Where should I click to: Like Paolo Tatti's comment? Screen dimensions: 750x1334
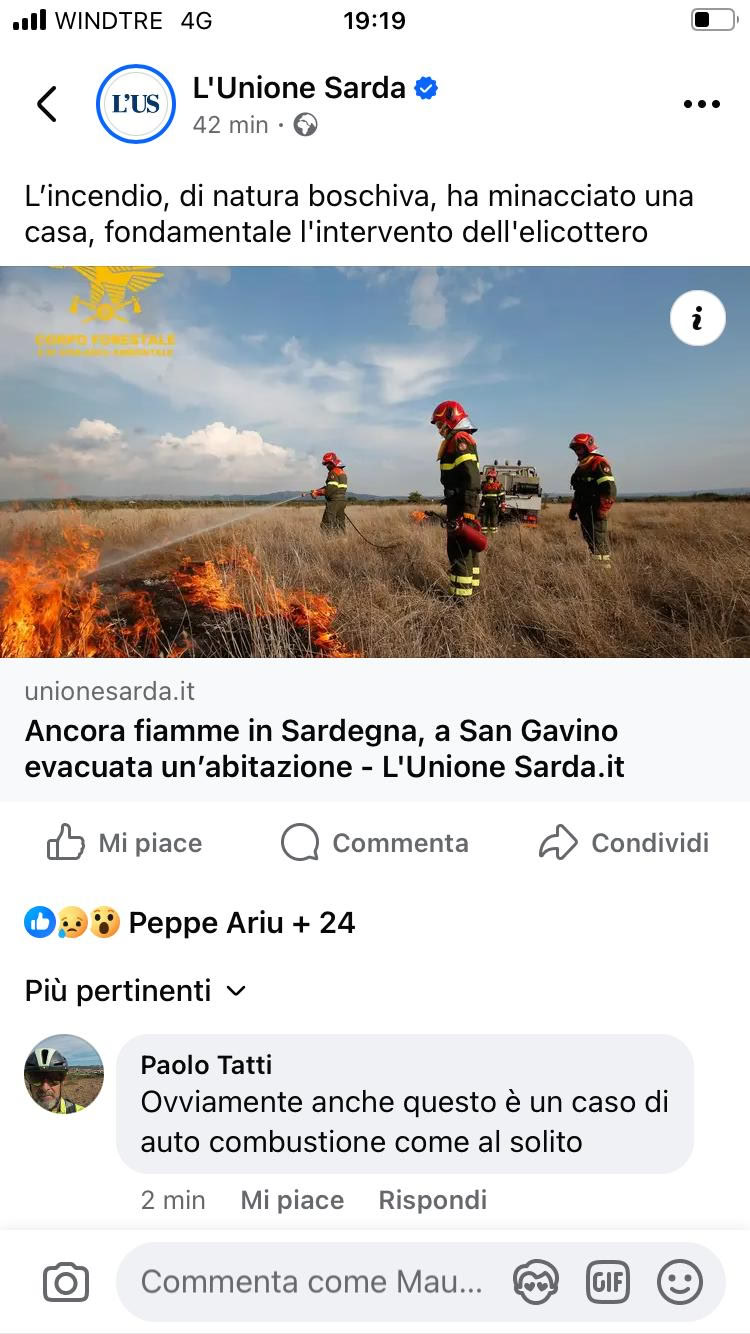[x=292, y=1200]
